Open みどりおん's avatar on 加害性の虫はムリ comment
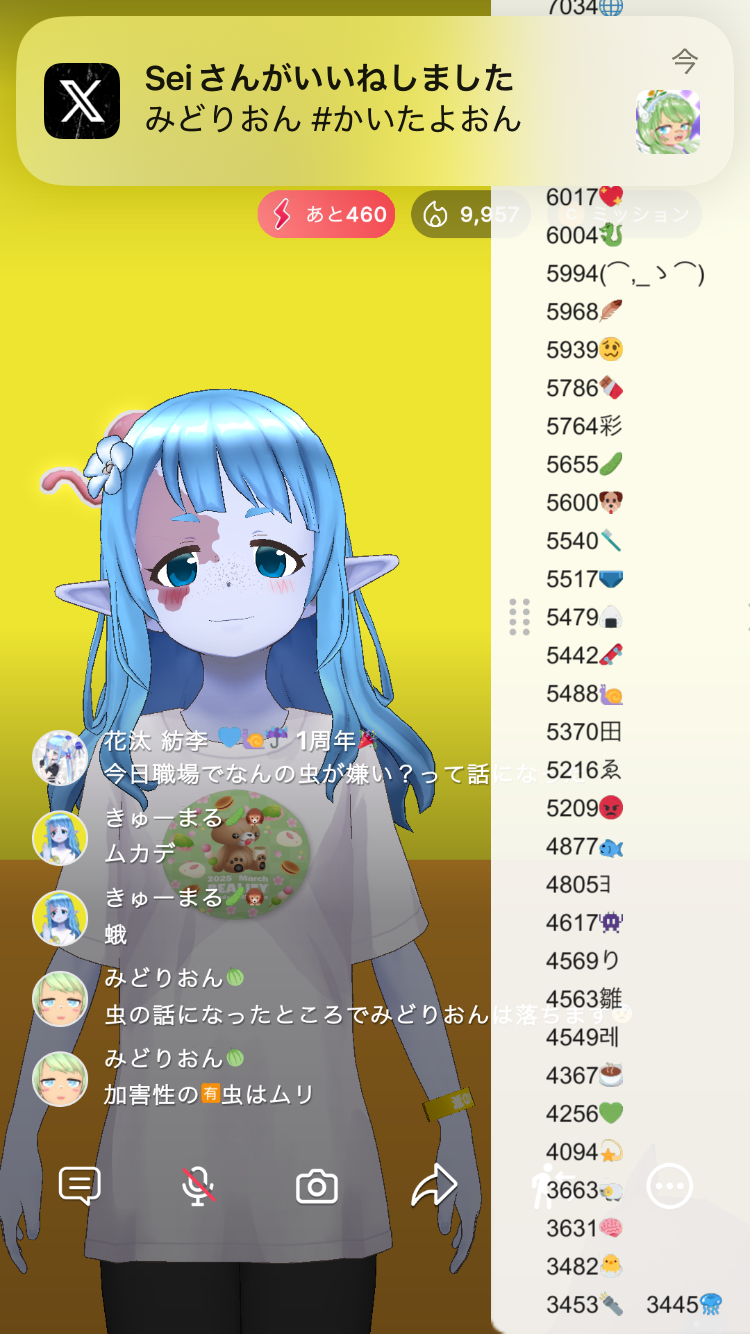This screenshot has height=1334, width=750. coord(60,1079)
